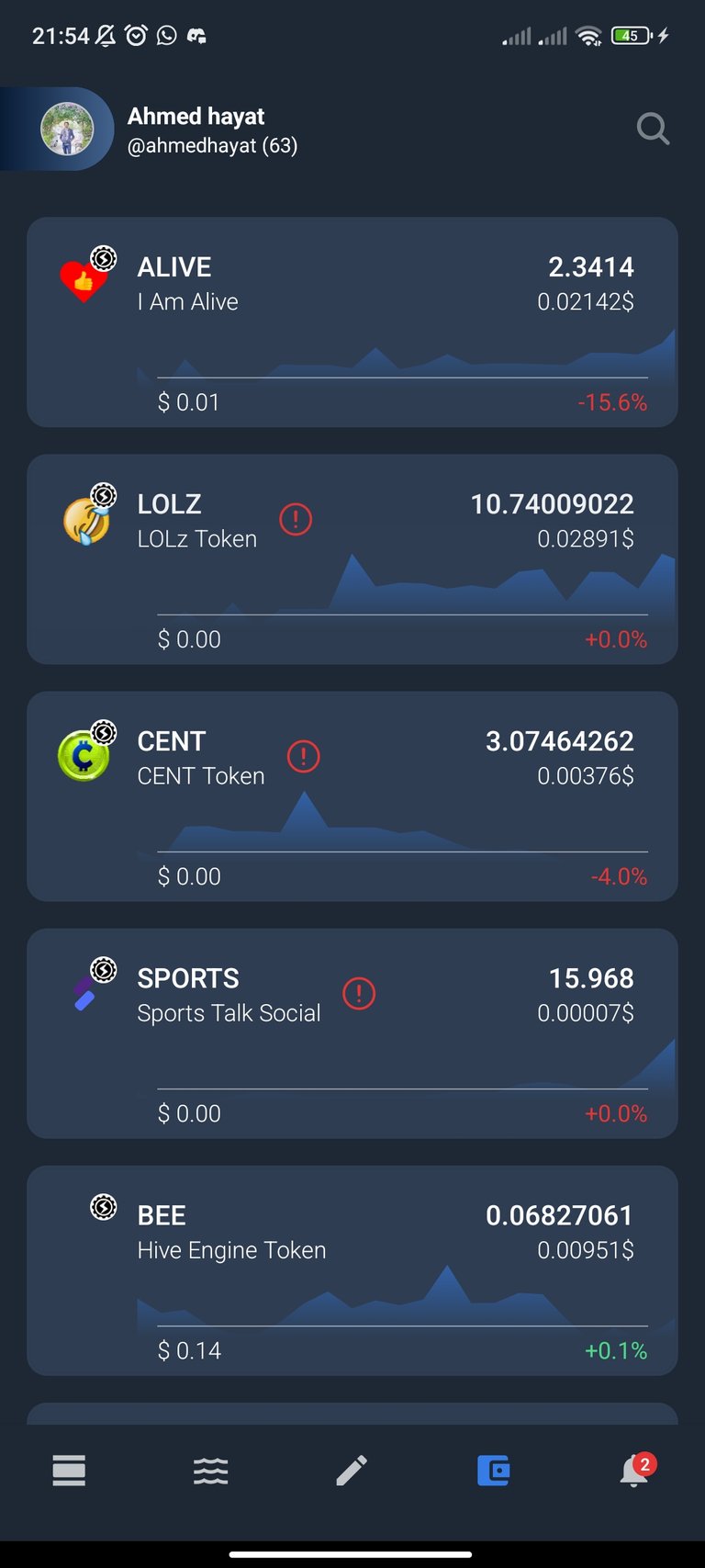705x1568 pixels.
Task: Open the BEE Hive Engine Token card
Action: click(x=352, y=1270)
